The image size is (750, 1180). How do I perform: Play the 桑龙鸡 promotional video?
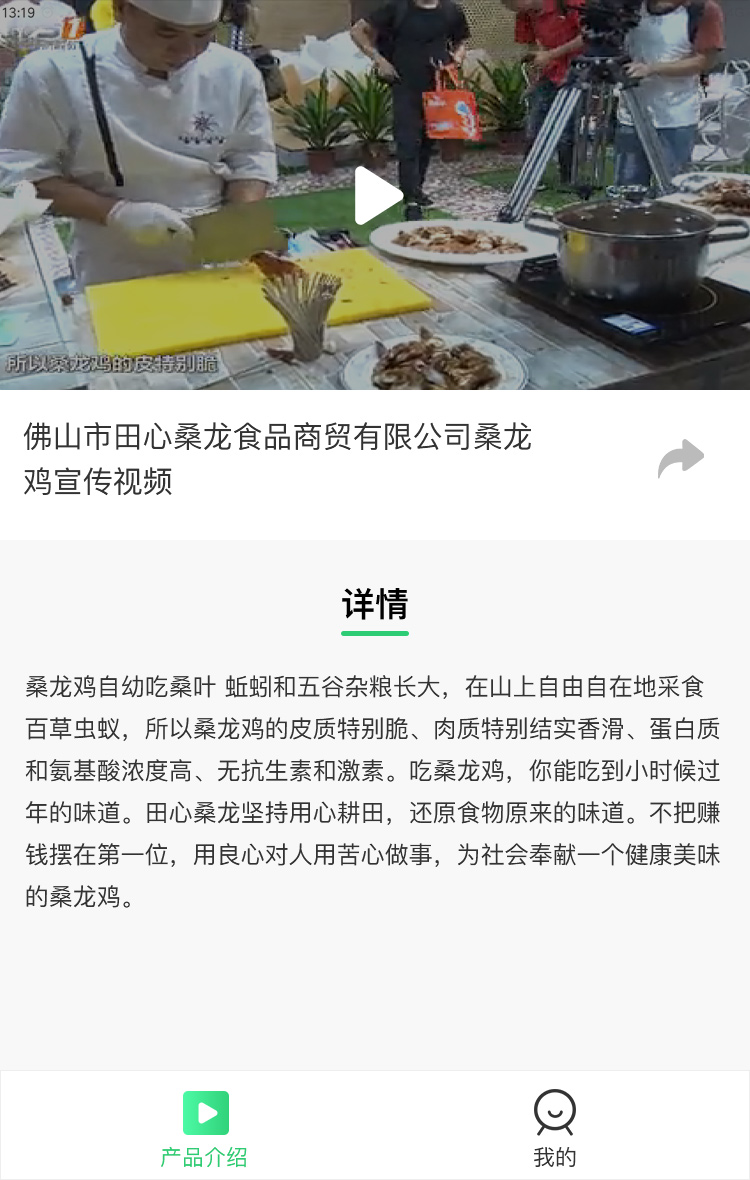(x=376, y=195)
